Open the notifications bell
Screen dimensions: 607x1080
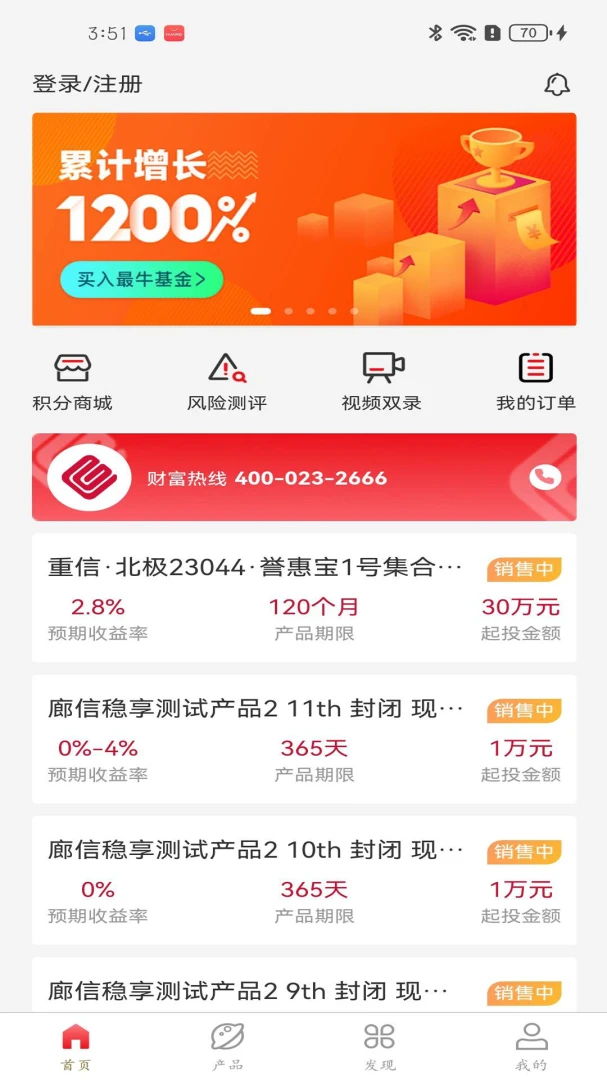(556, 85)
